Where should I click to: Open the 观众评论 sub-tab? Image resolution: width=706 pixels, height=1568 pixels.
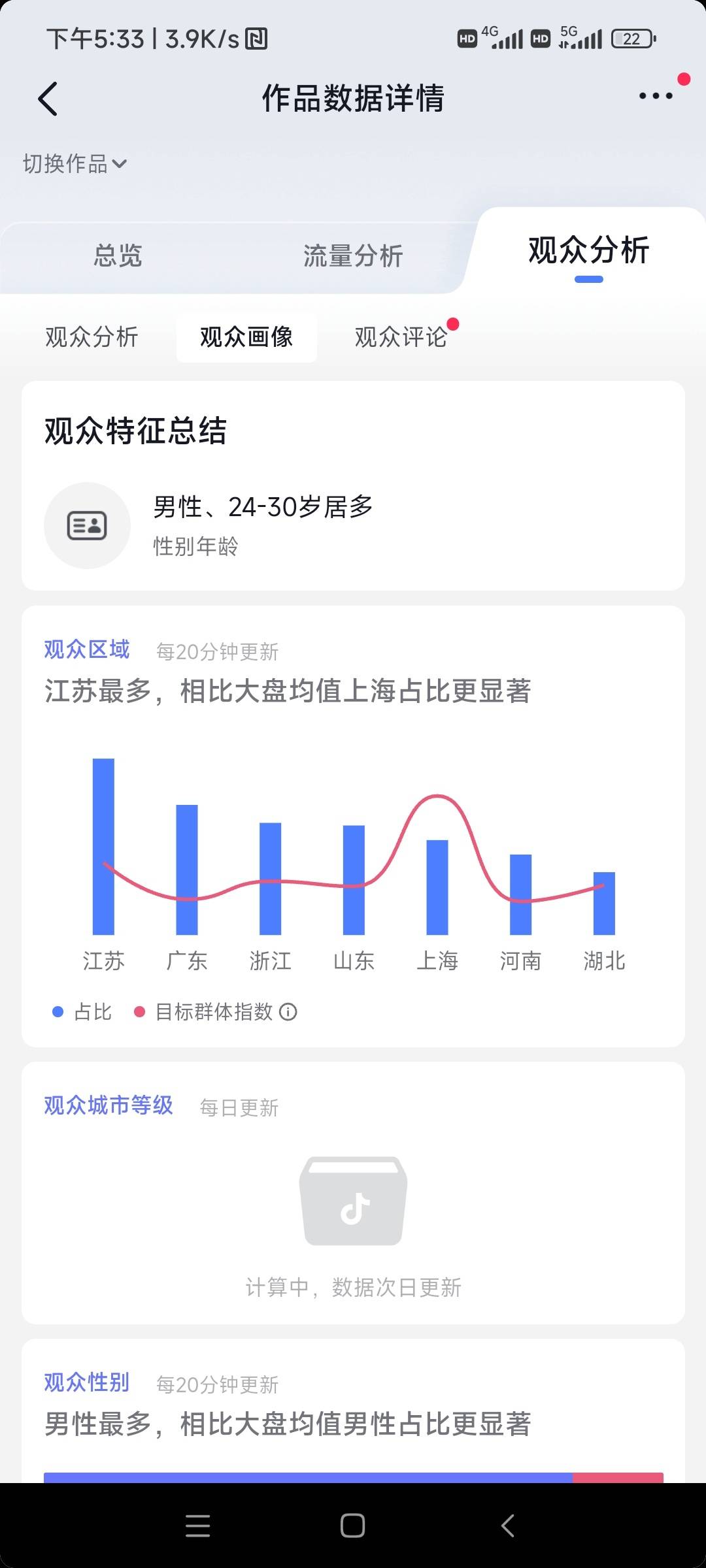point(401,337)
